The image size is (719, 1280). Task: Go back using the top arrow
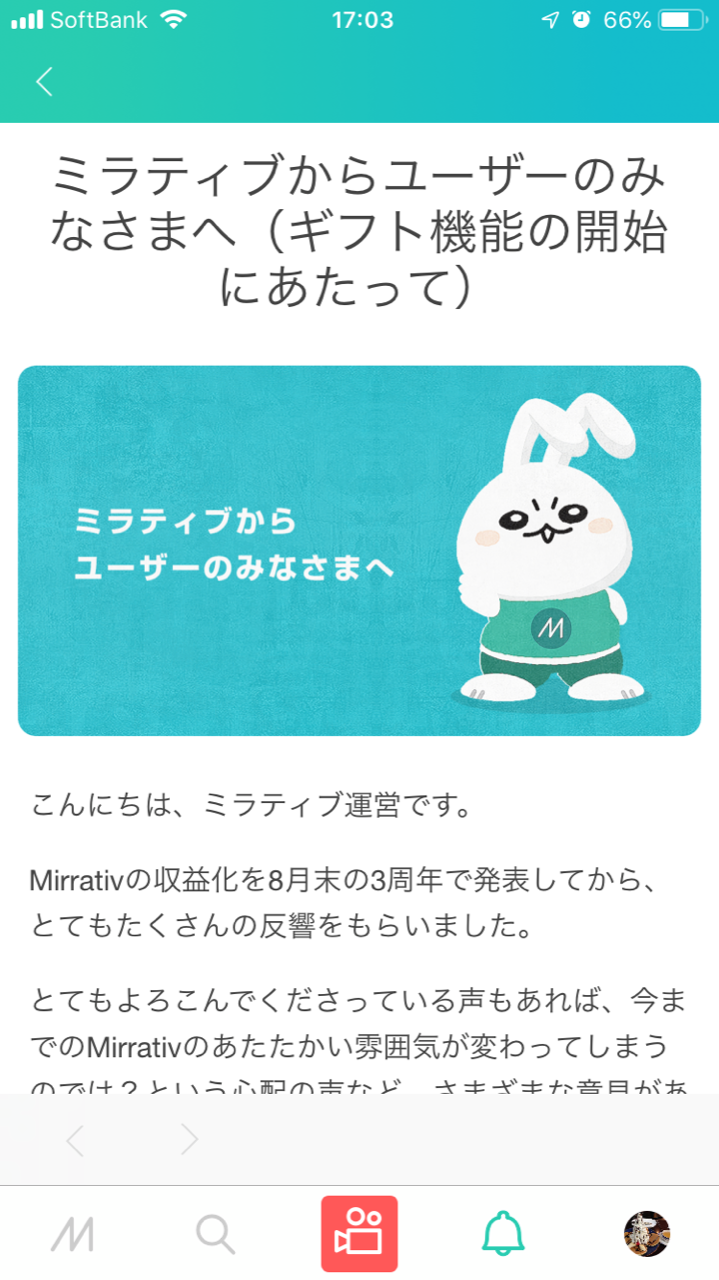(44, 81)
